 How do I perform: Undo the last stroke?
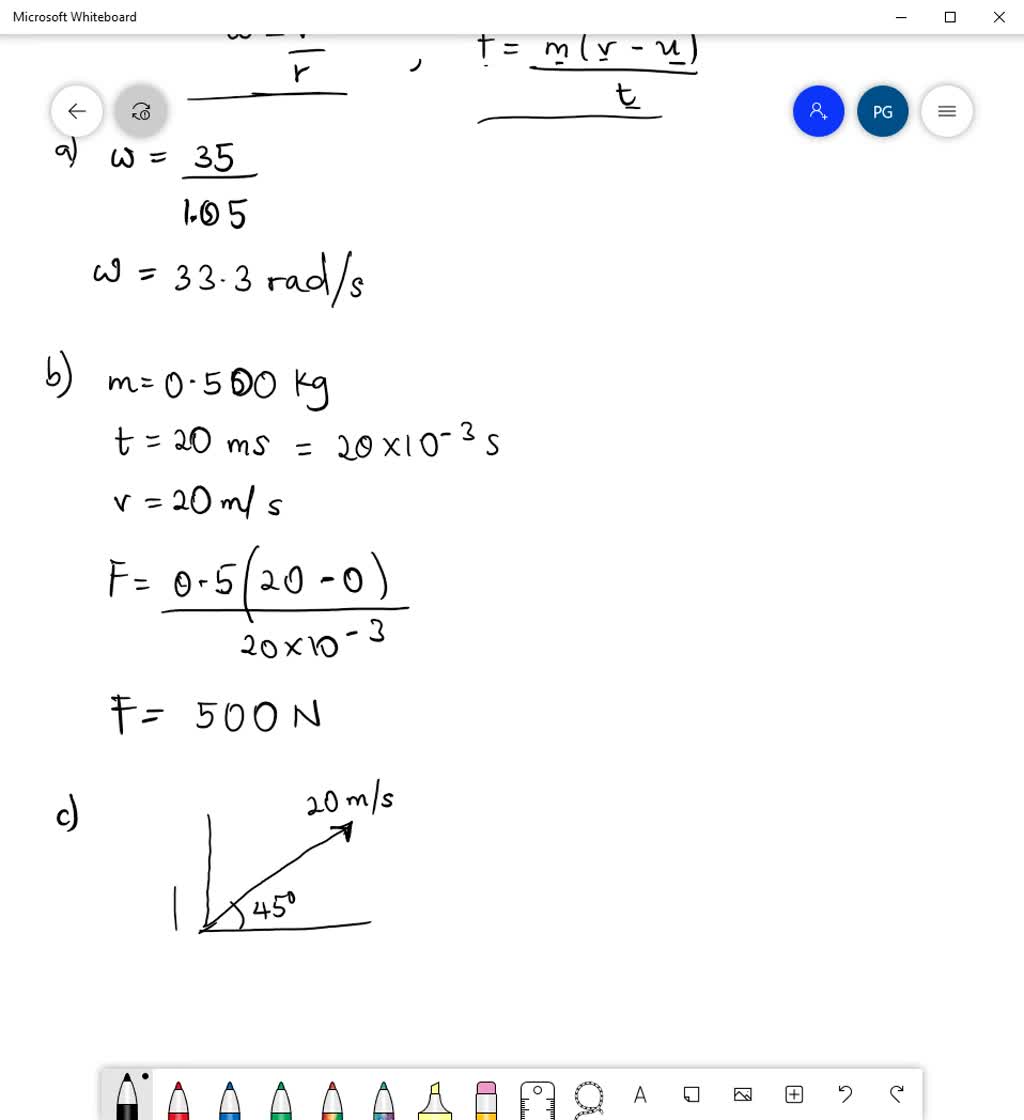(845, 1095)
